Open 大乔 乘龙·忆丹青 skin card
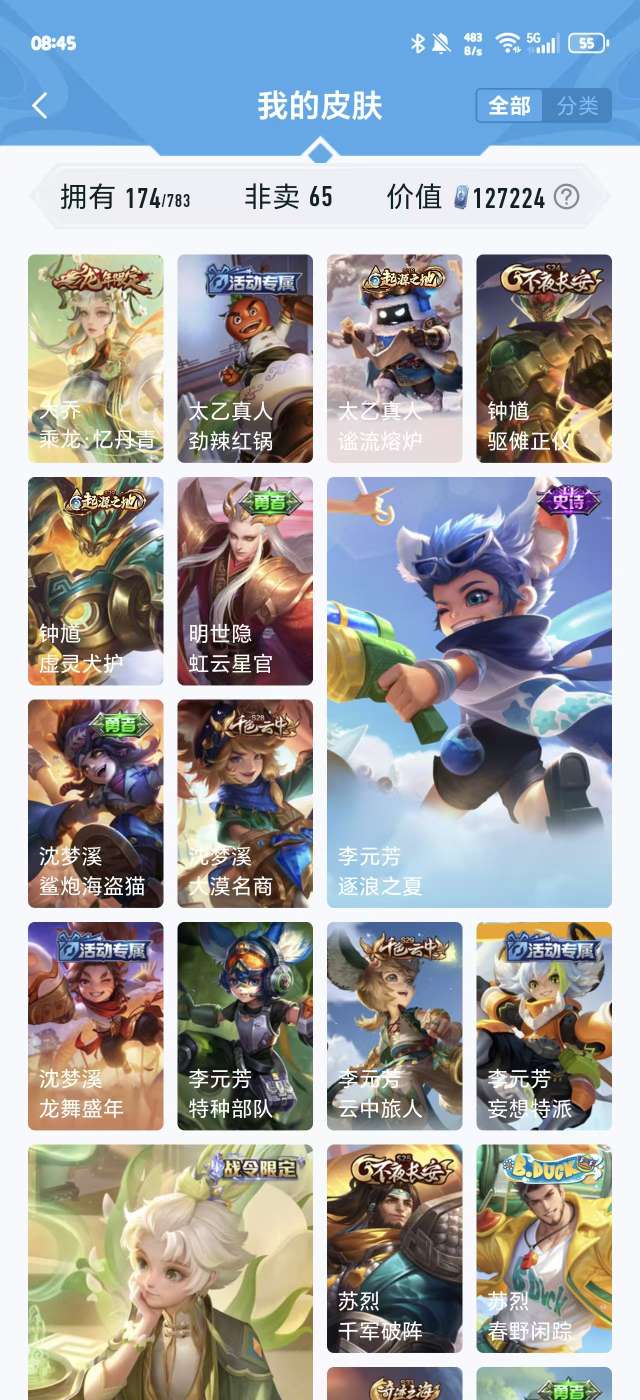640x1400 pixels. (96, 358)
